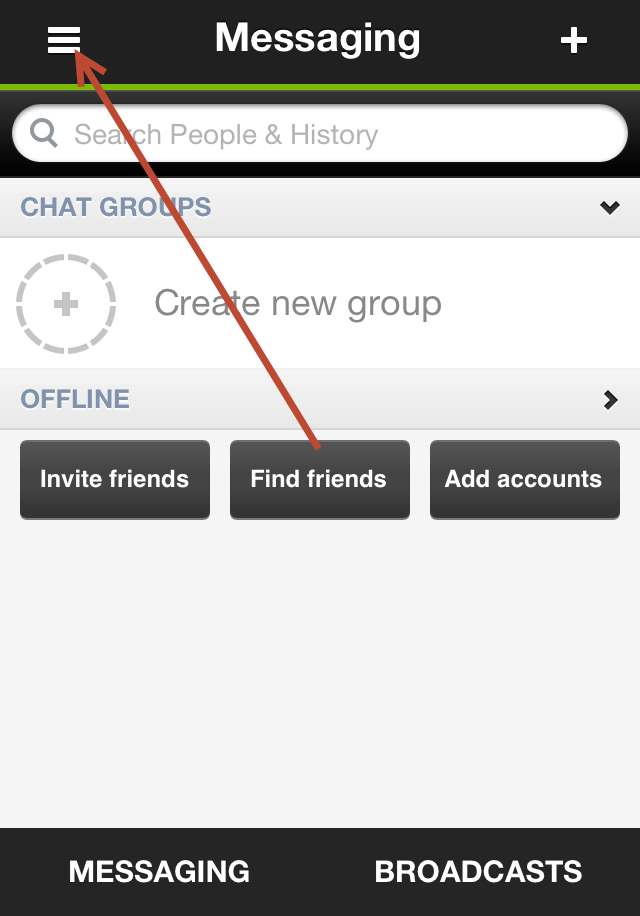Switch to the Messaging tab
The image size is (640, 916).
tap(159, 872)
